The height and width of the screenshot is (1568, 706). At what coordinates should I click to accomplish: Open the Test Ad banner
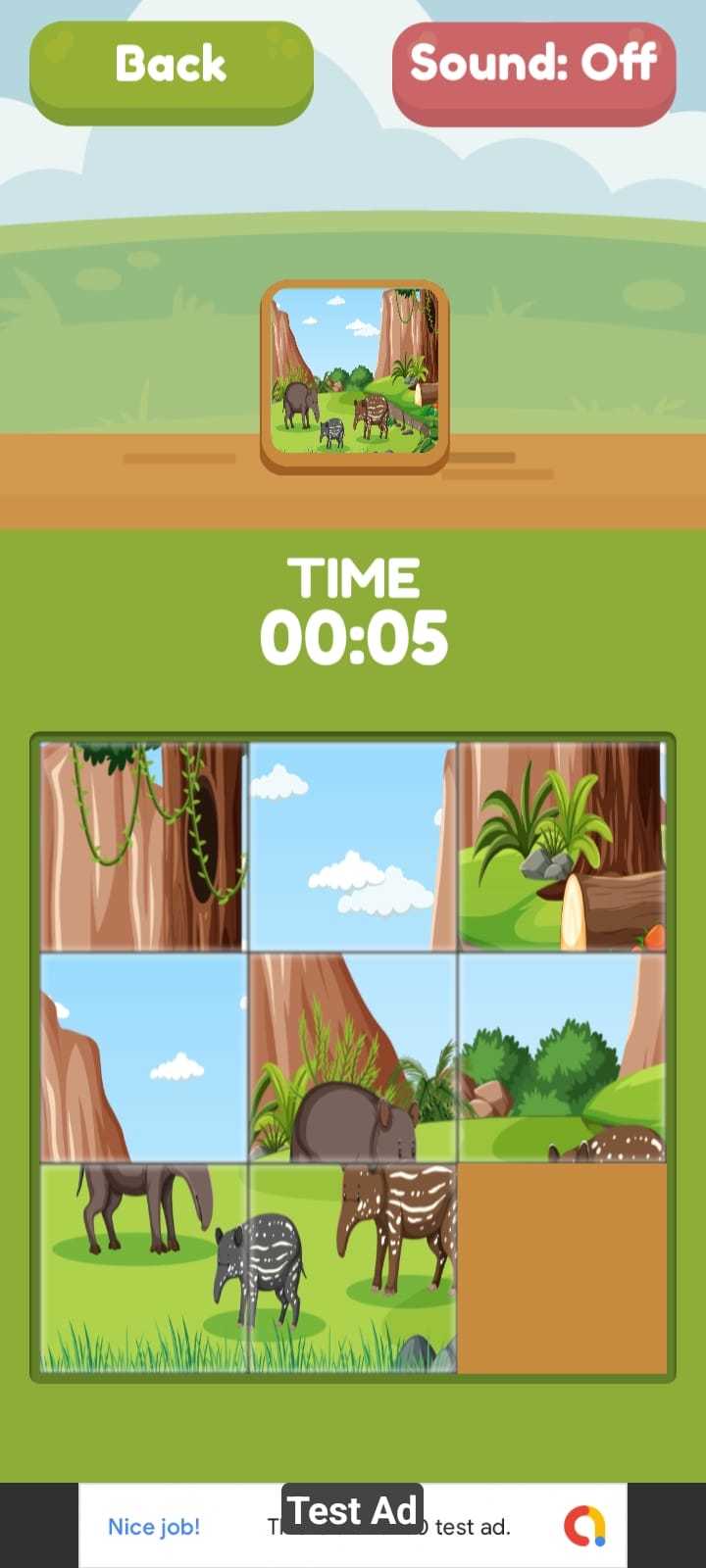pos(353,1525)
